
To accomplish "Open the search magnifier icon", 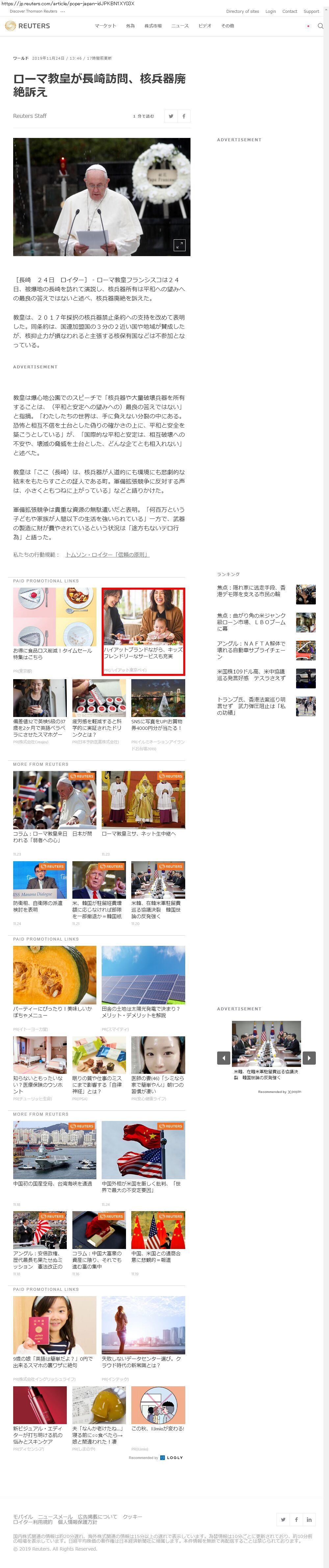I will (320, 26).
